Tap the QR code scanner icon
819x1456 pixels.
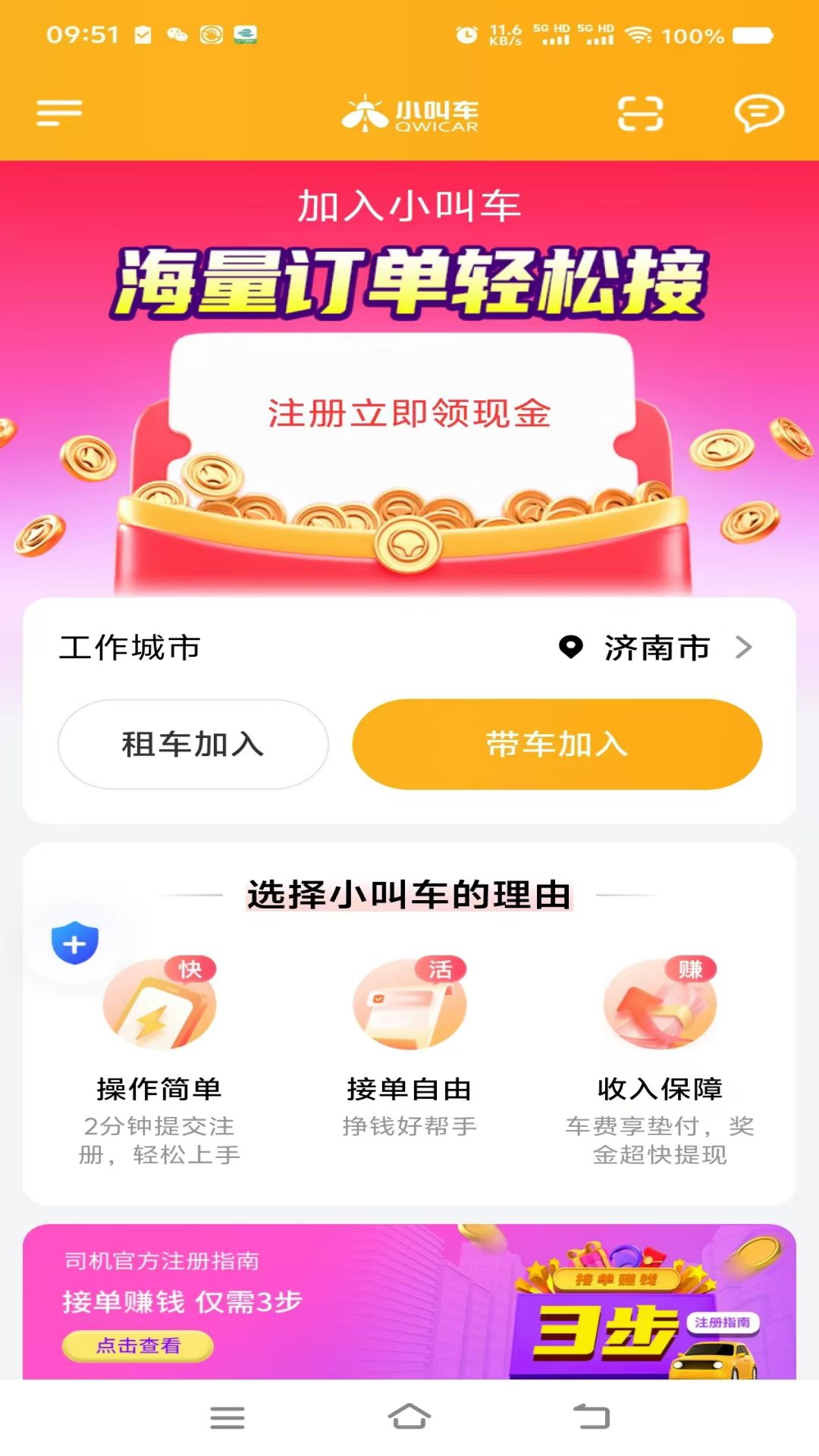tap(639, 112)
